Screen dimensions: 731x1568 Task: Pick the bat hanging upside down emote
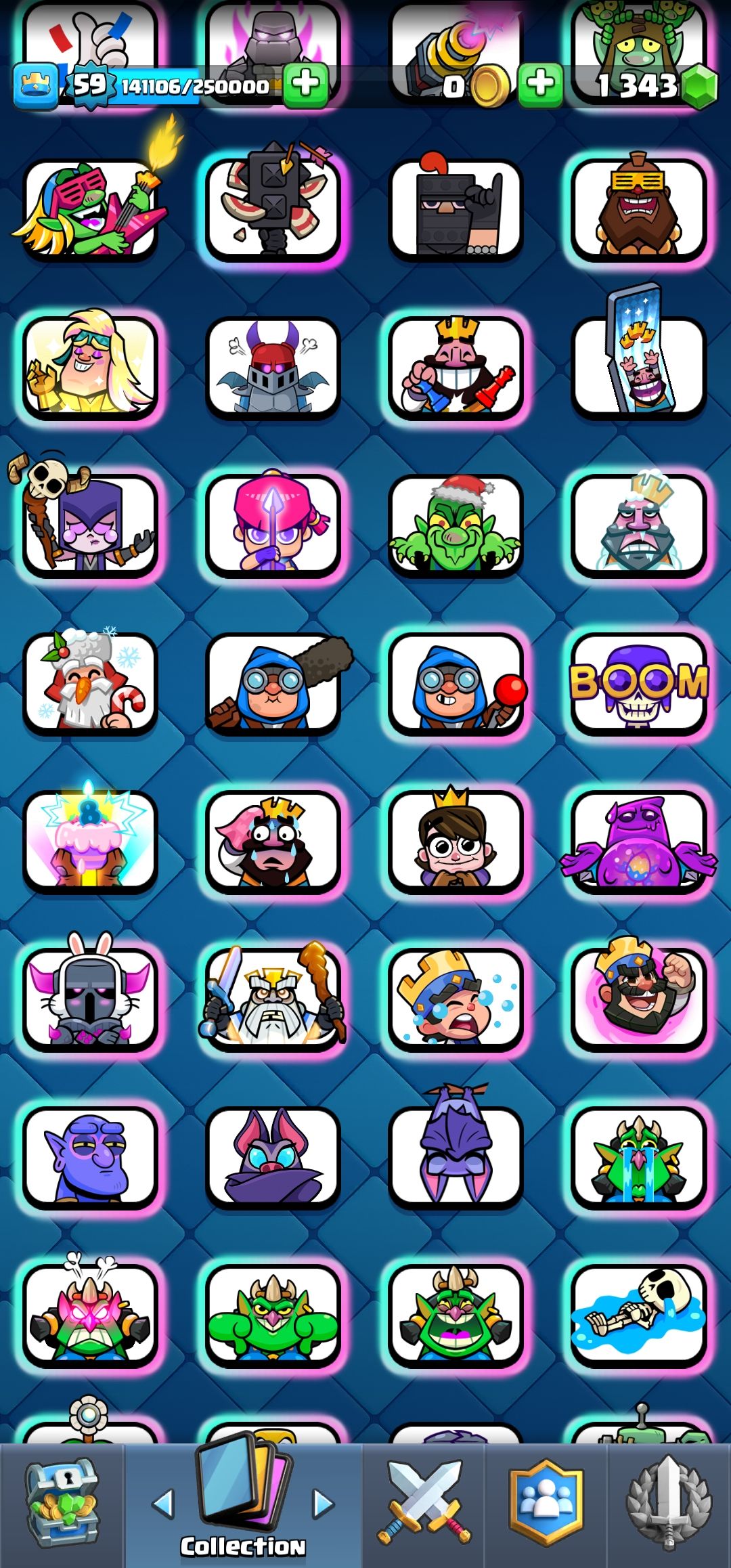pos(456,1156)
